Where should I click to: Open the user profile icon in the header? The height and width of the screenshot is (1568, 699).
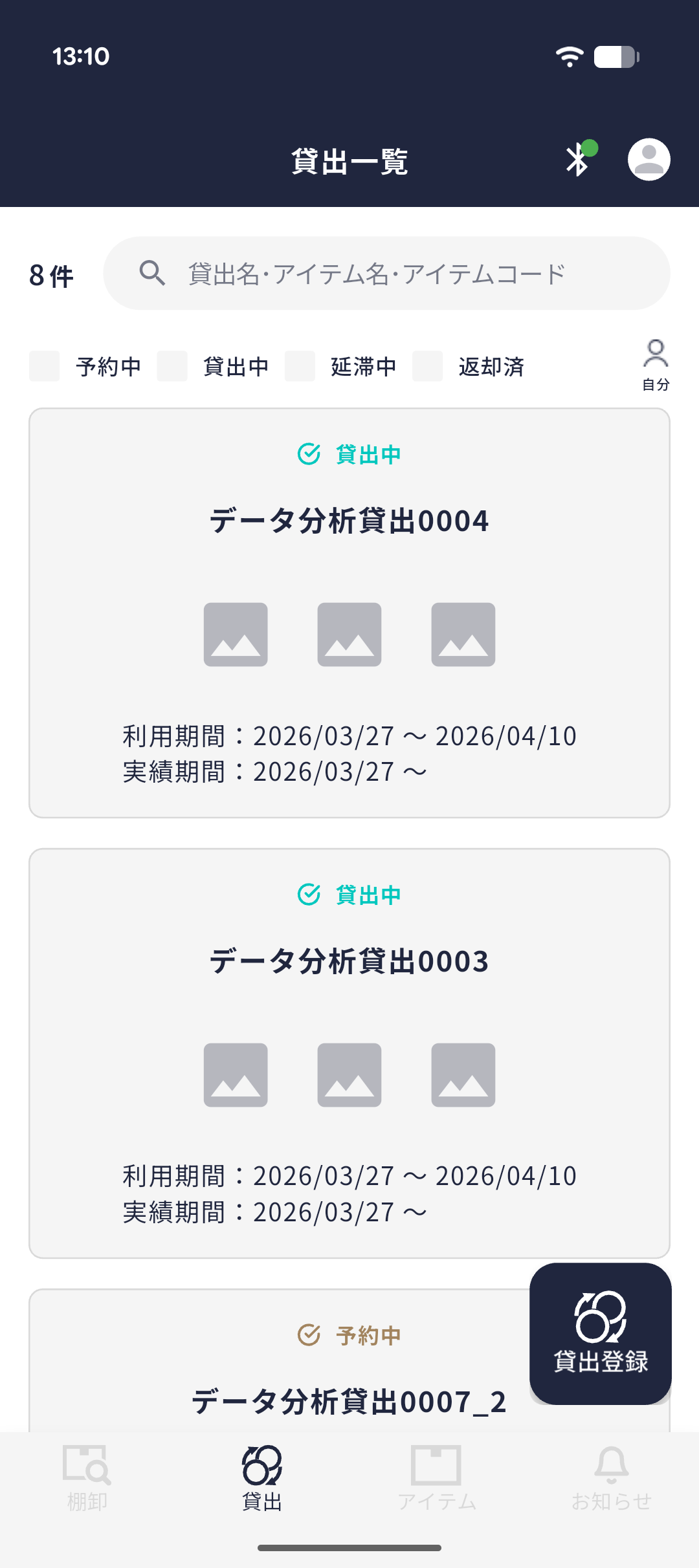pos(649,158)
